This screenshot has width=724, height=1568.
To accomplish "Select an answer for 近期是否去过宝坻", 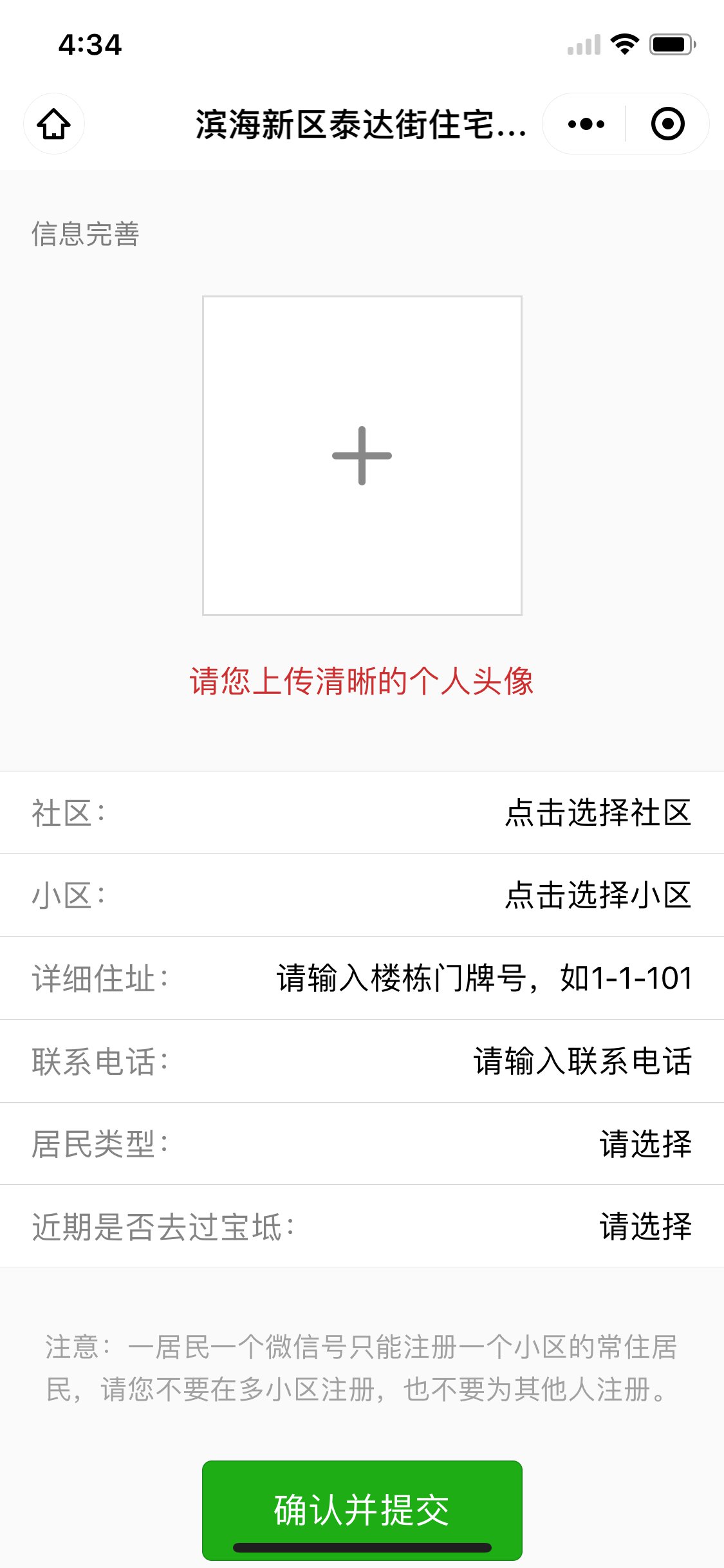I will coord(645,1226).
